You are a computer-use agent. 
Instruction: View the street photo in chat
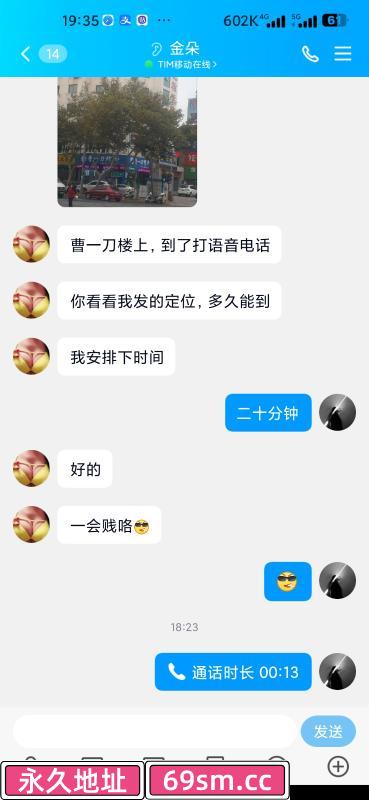tap(127, 141)
